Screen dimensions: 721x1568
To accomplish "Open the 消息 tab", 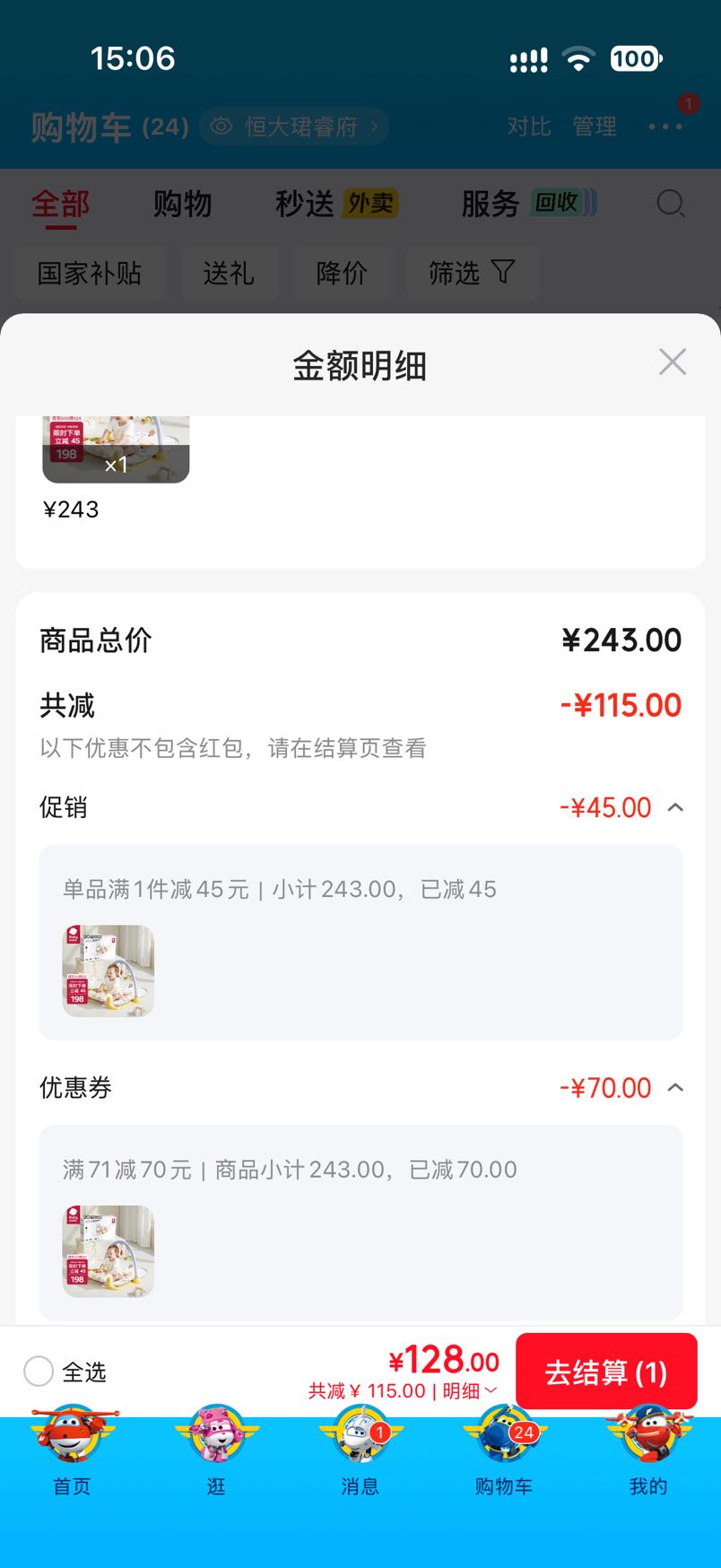I will click(x=360, y=1451).
